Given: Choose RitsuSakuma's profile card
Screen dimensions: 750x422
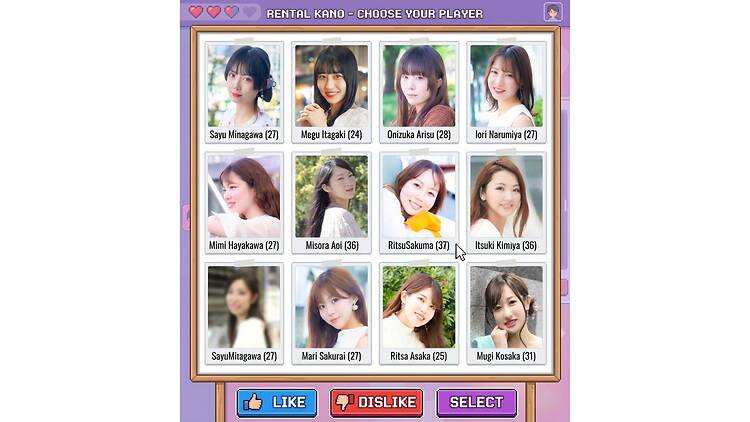Looking at the screenshot, I should pos(418,202).
